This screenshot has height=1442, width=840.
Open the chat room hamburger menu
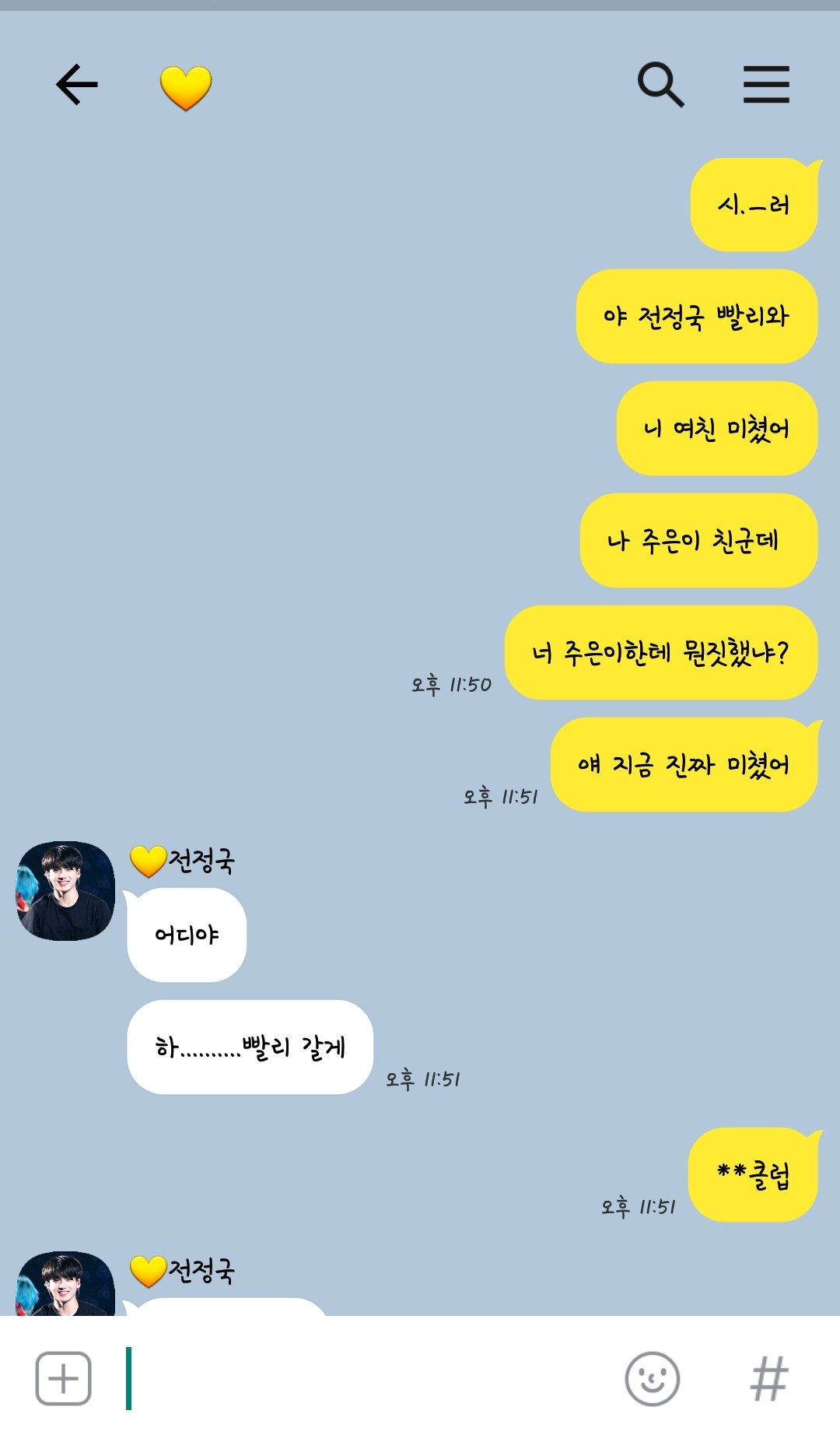tap(766, 84)
